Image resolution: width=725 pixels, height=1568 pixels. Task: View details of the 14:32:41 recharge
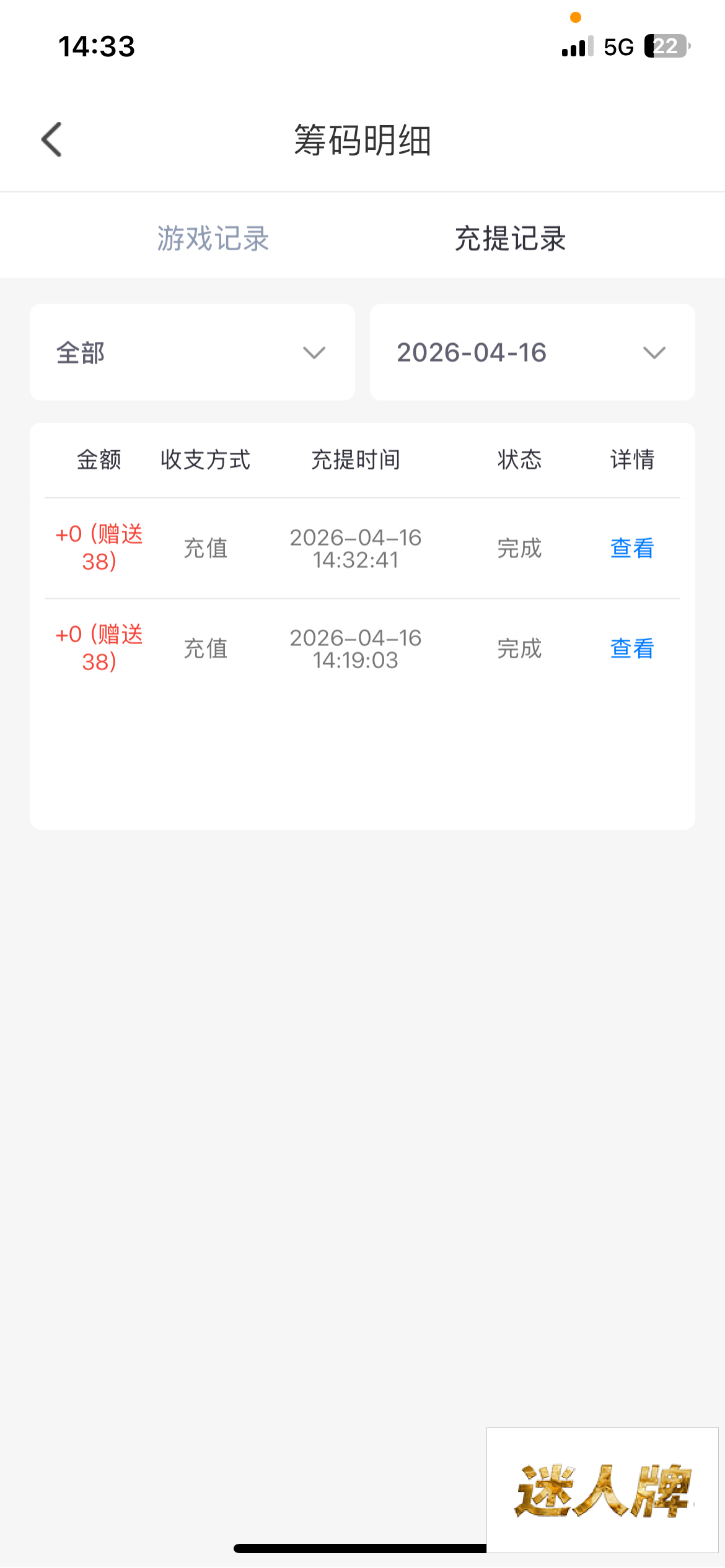pyautogui.click(x=631, y=548)
